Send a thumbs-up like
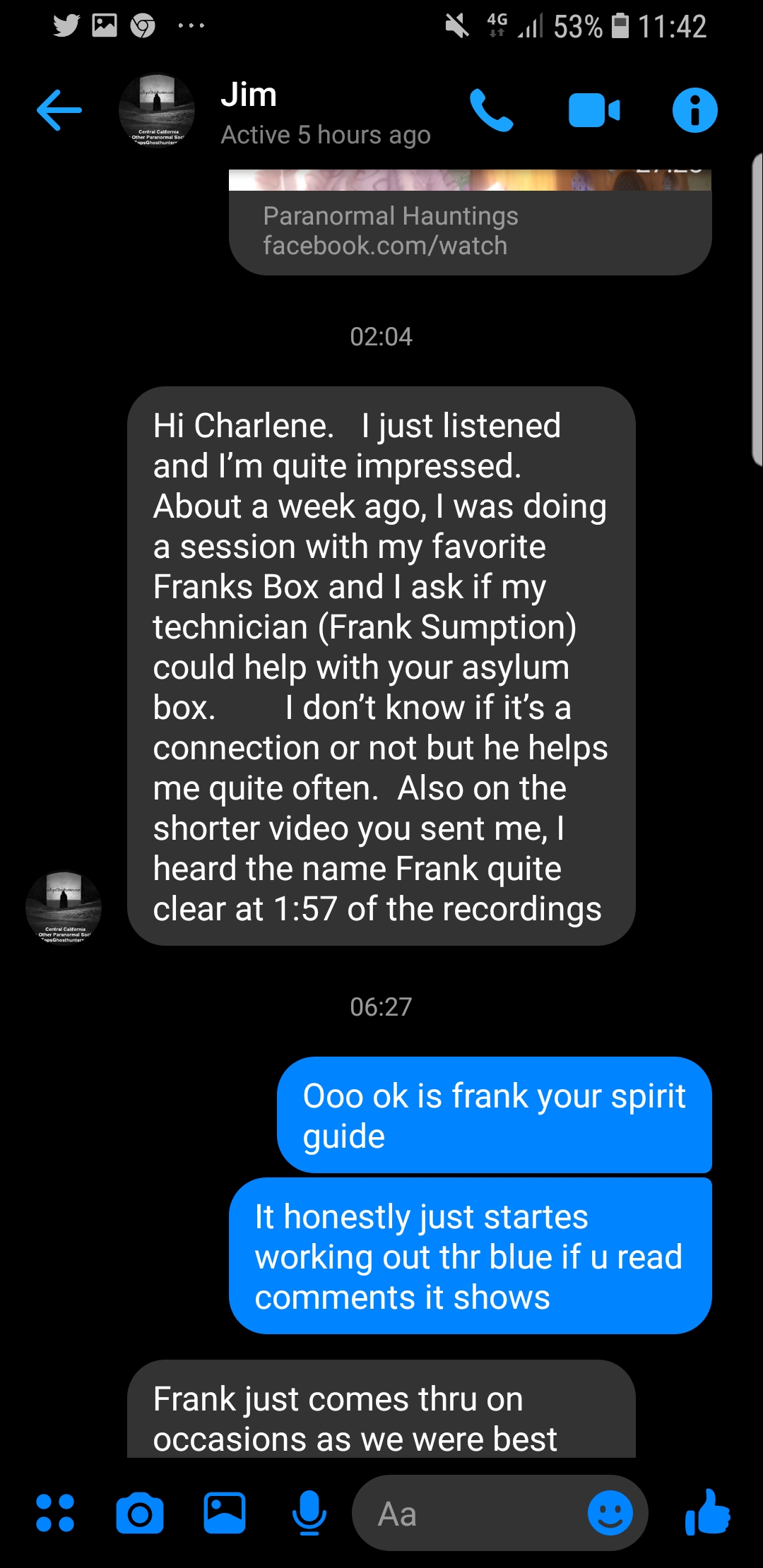This screenshot has height=1568, width=763. (707, 1512)
